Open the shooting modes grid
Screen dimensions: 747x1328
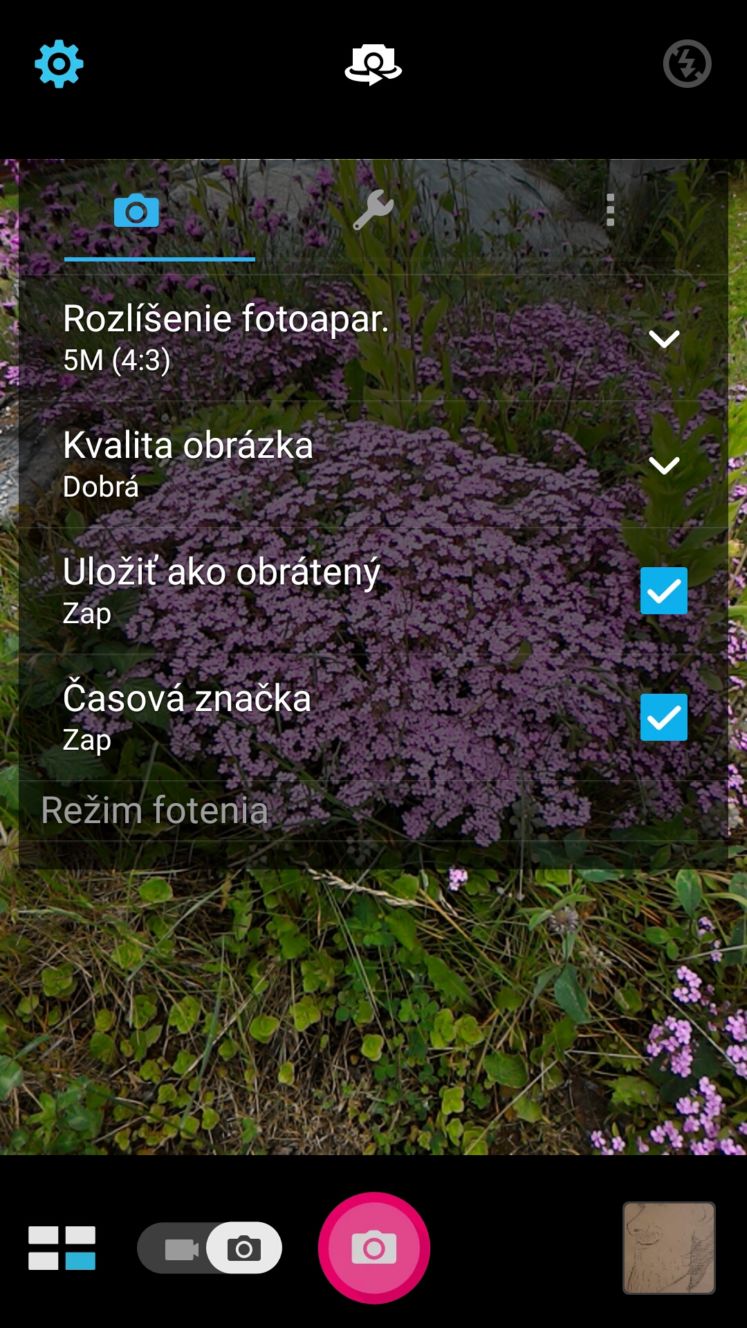point(62,1248)
